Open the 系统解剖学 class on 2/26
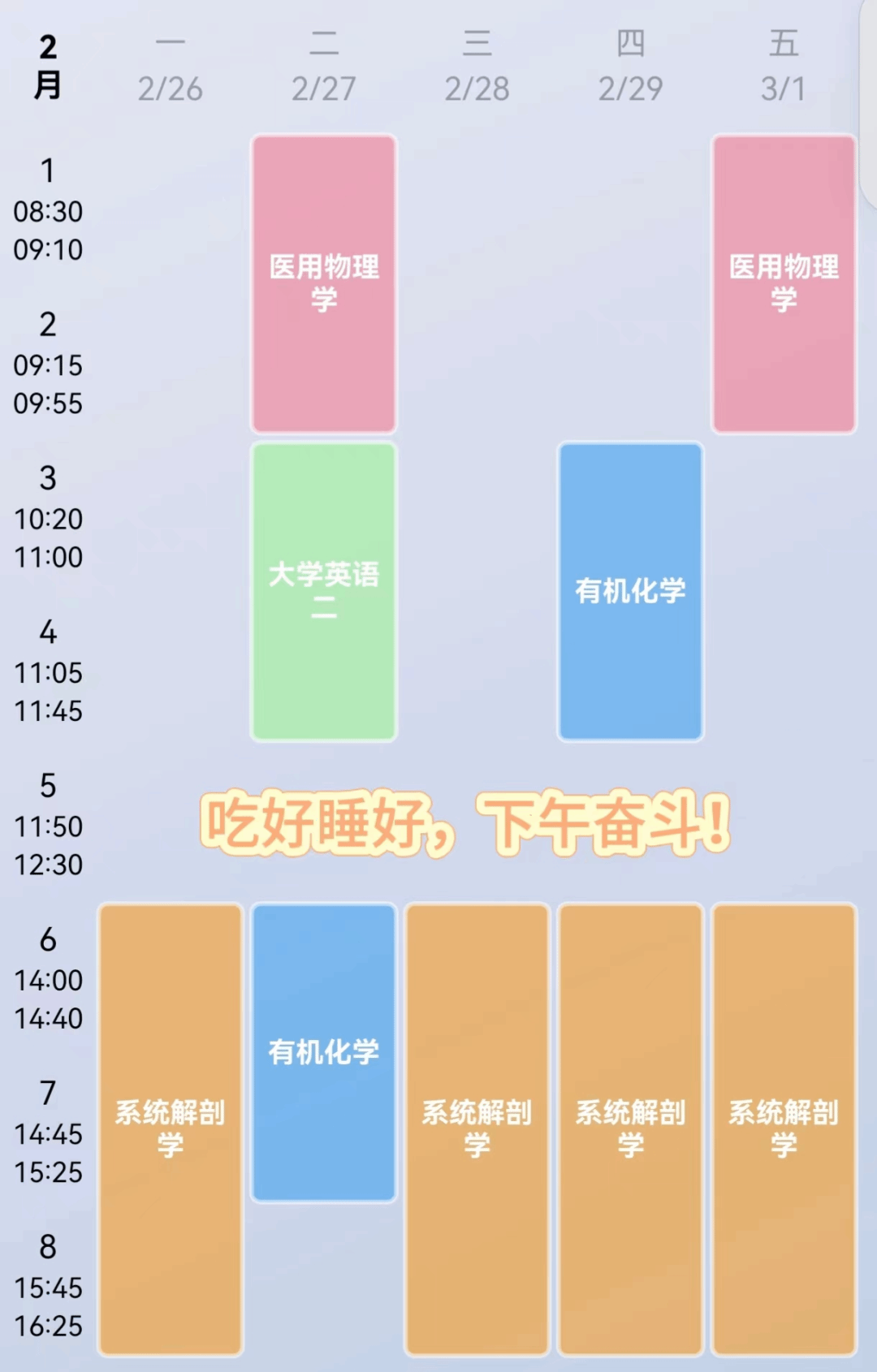 coord(170,1128)
